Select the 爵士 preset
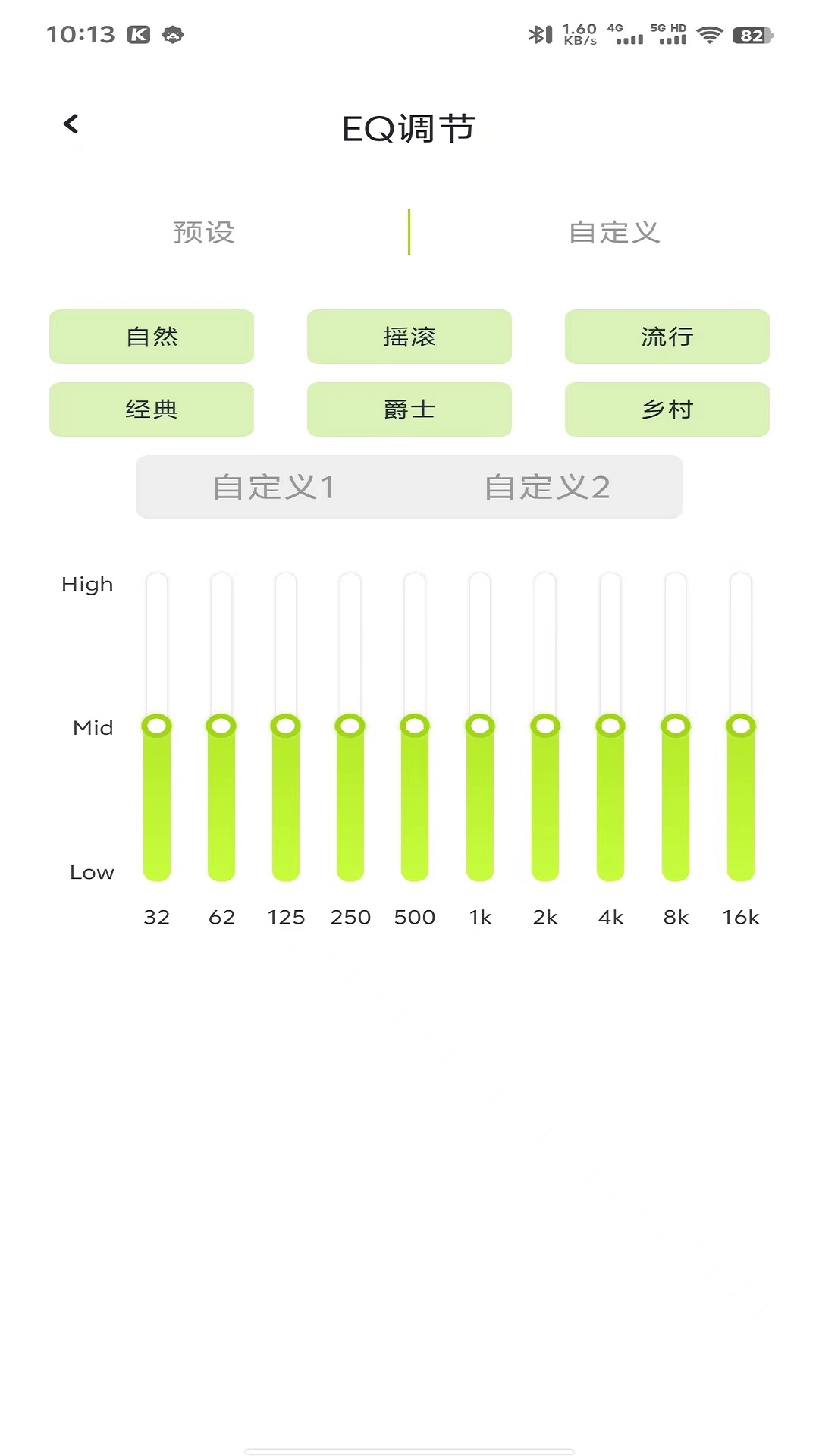 point(409,409)
